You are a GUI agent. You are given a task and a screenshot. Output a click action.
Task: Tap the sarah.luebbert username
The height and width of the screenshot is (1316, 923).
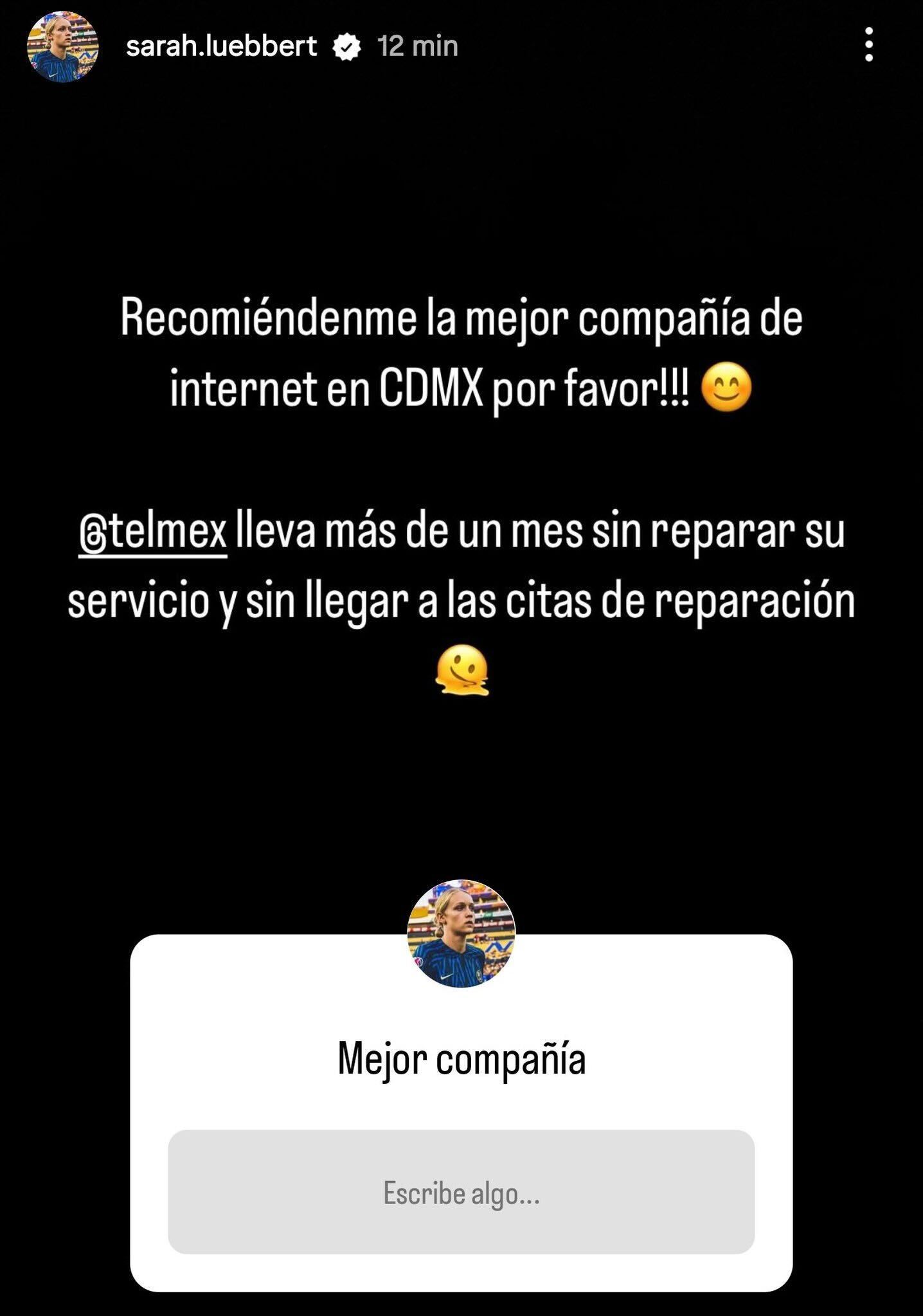click(221, 46)
